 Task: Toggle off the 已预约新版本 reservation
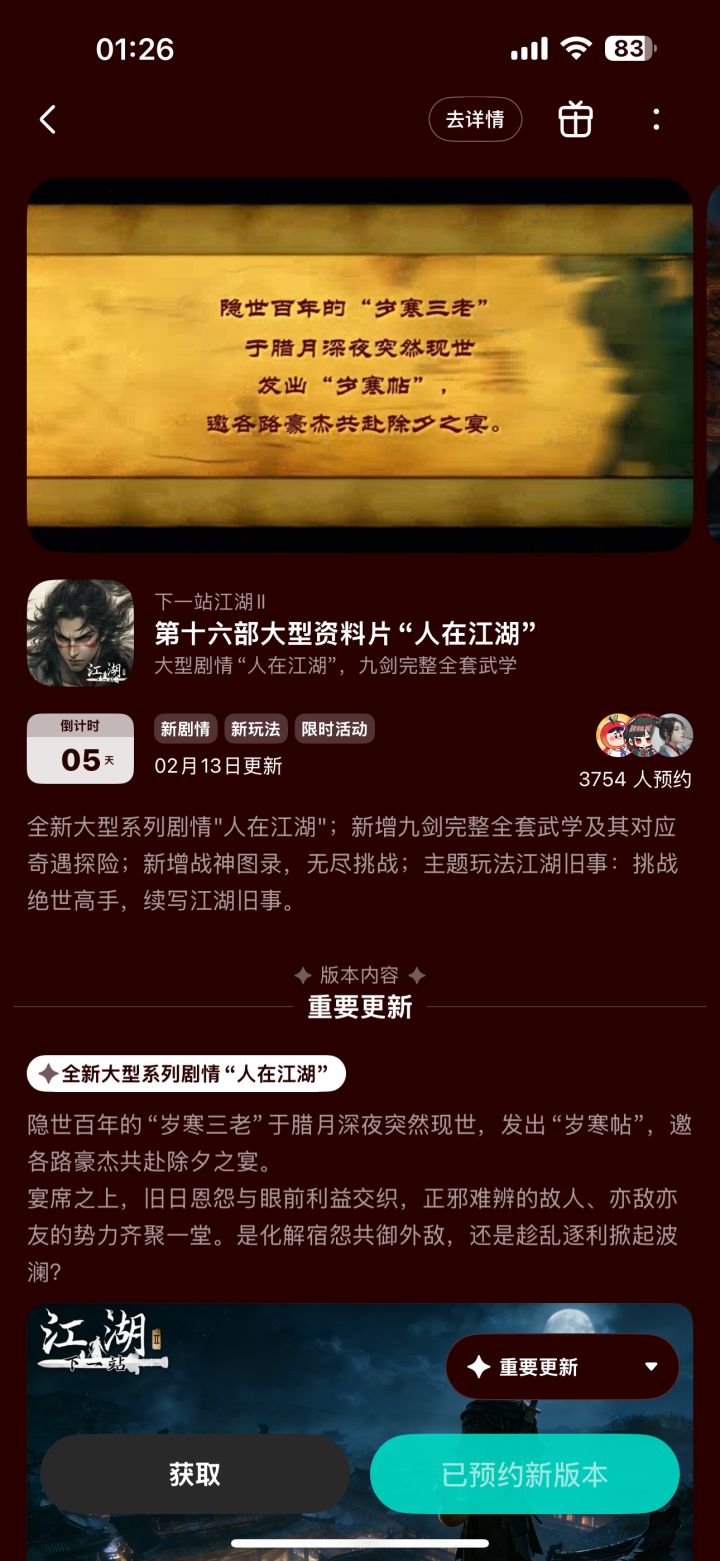(x=524, y=1473)
